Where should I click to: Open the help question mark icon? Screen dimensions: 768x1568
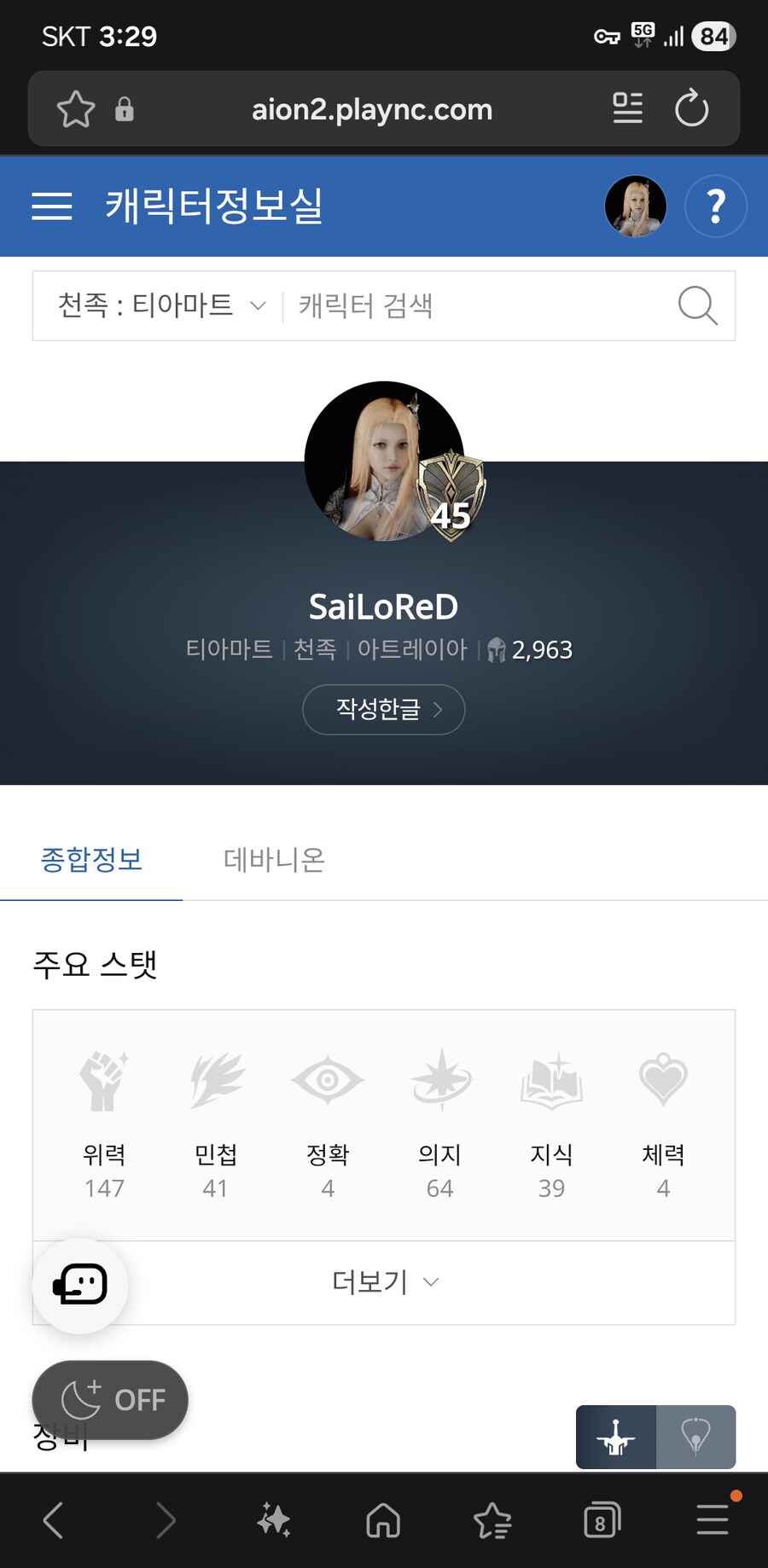(715, 206)
